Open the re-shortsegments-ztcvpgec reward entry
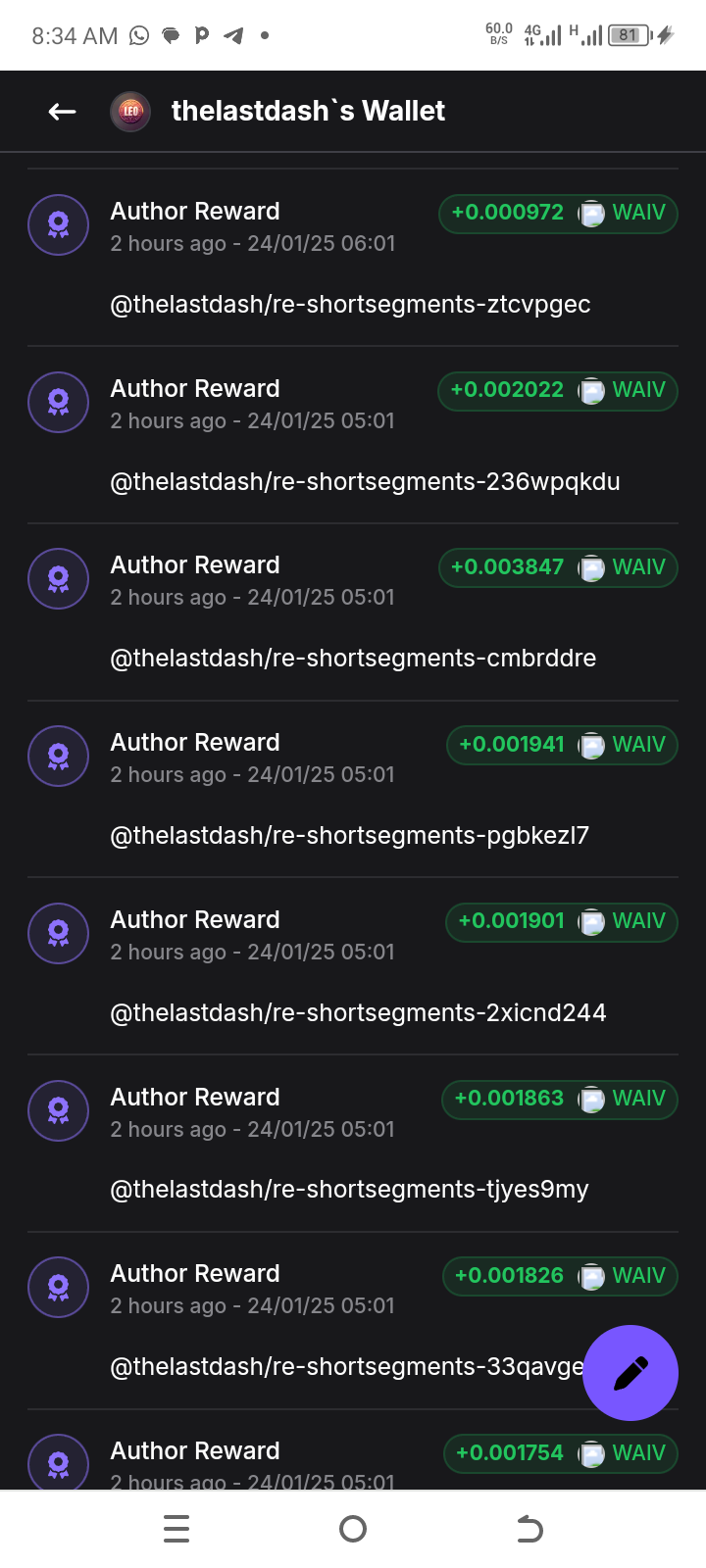Screen dimensions: 706x1568 353,258
